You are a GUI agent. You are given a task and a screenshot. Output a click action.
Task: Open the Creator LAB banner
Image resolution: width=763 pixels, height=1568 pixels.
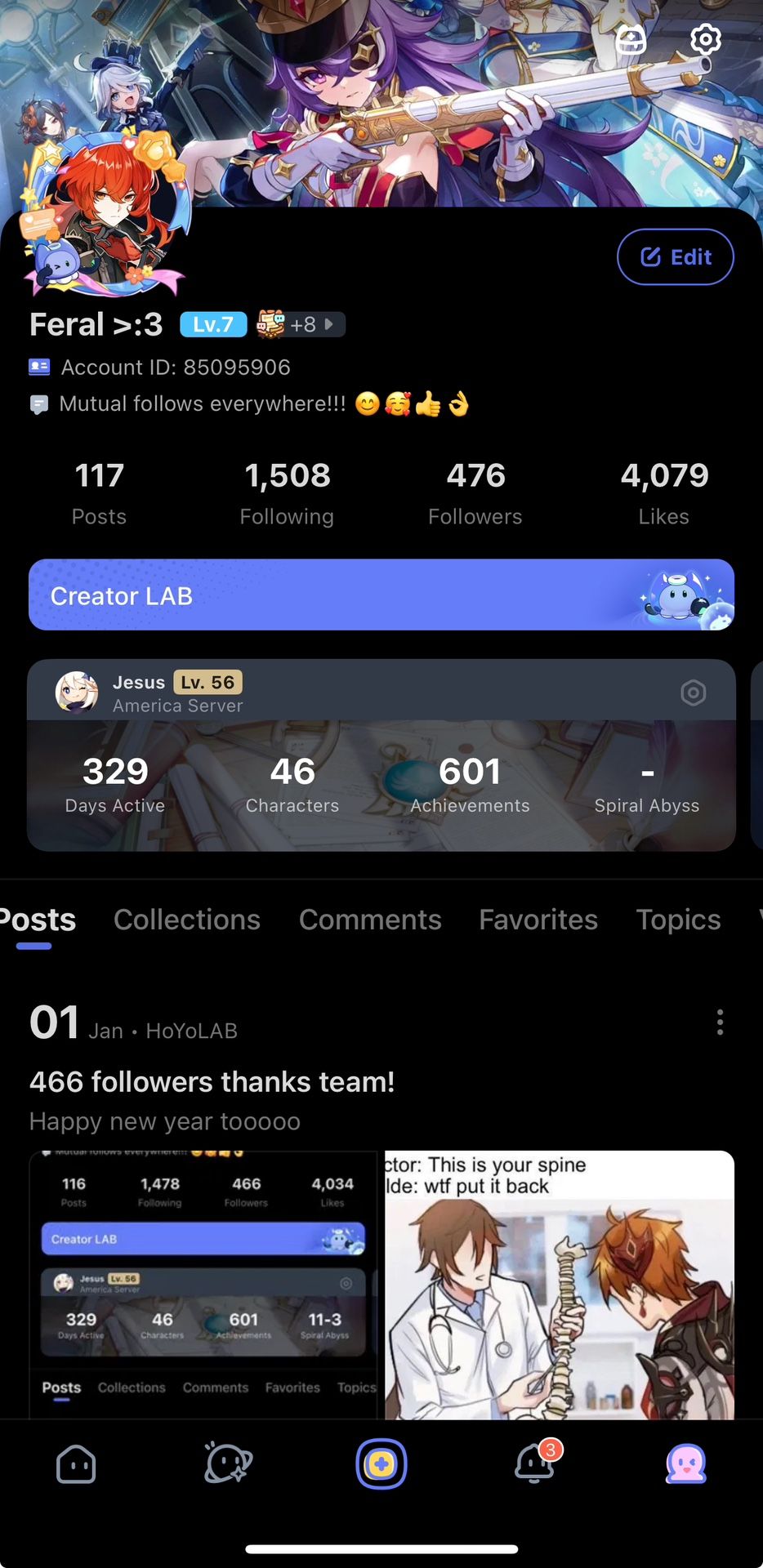[x=381, y=595]
